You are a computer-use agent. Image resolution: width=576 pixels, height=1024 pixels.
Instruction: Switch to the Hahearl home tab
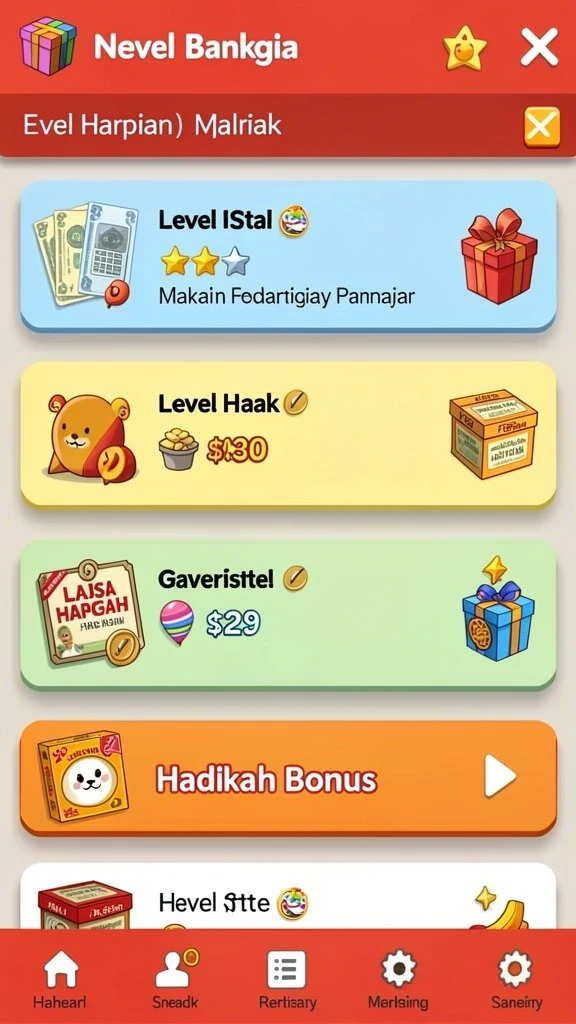click(59, 978)
